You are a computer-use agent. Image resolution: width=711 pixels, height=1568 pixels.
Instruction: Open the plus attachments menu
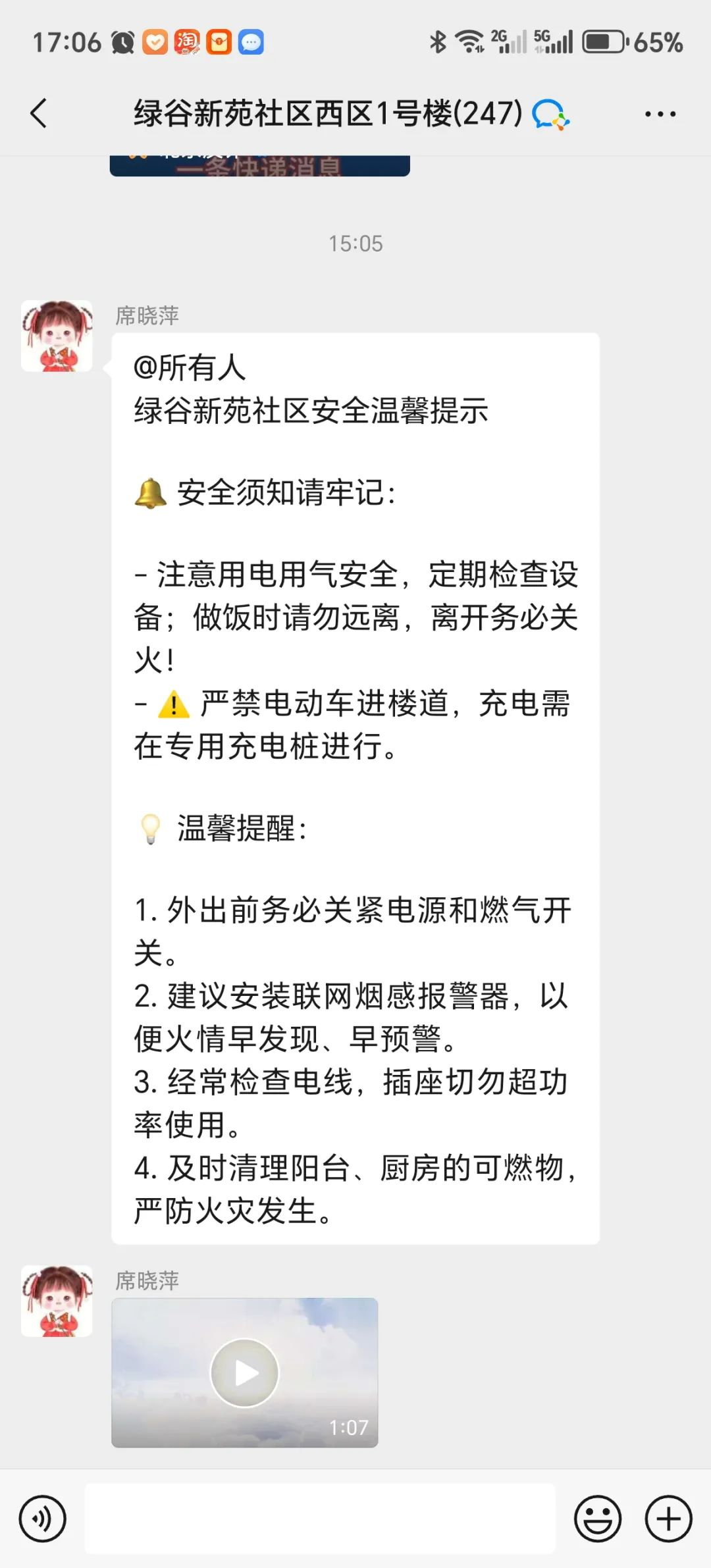click(668, 1519)
